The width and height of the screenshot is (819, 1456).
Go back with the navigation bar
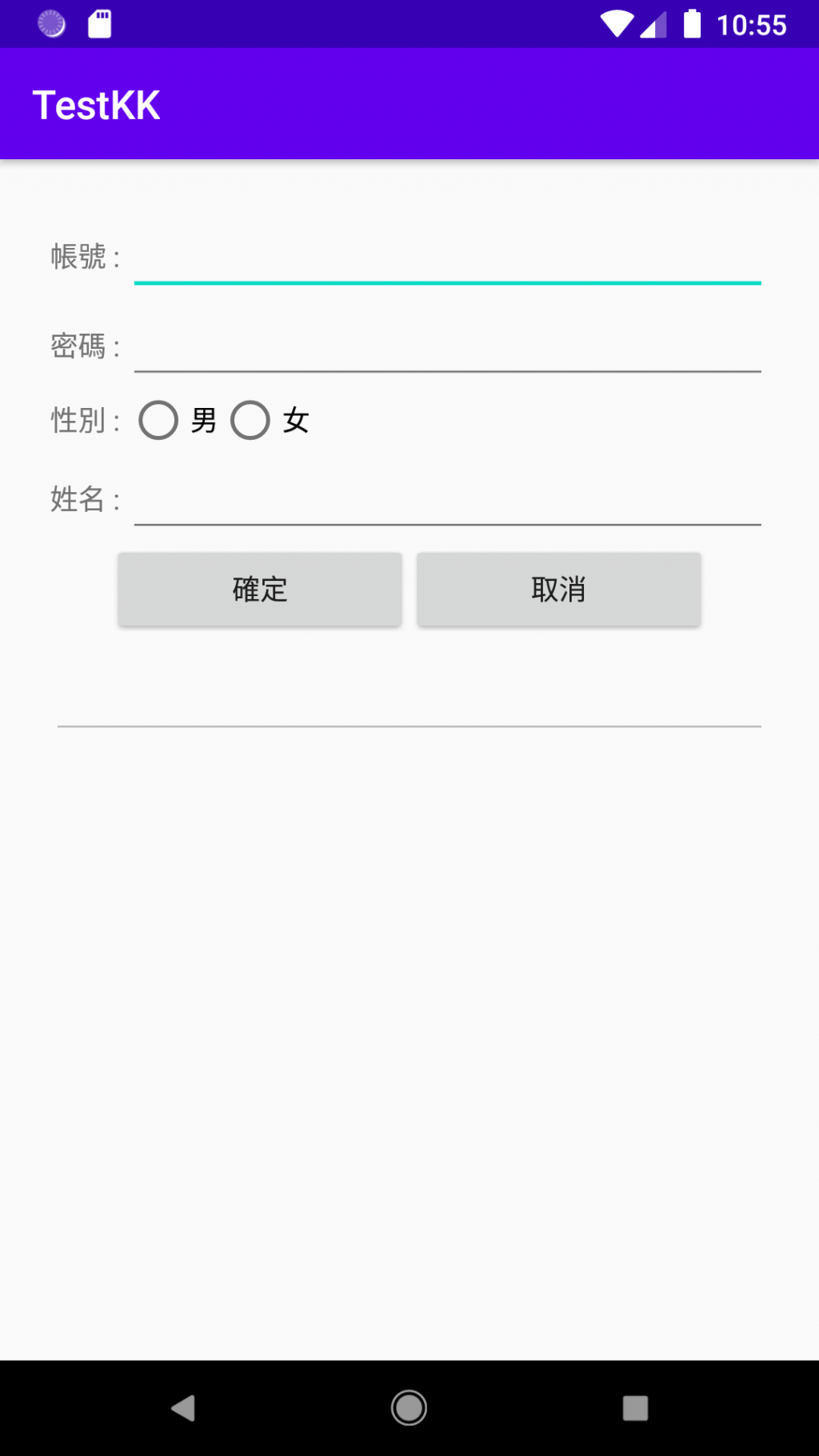[x=183, y=1408]
